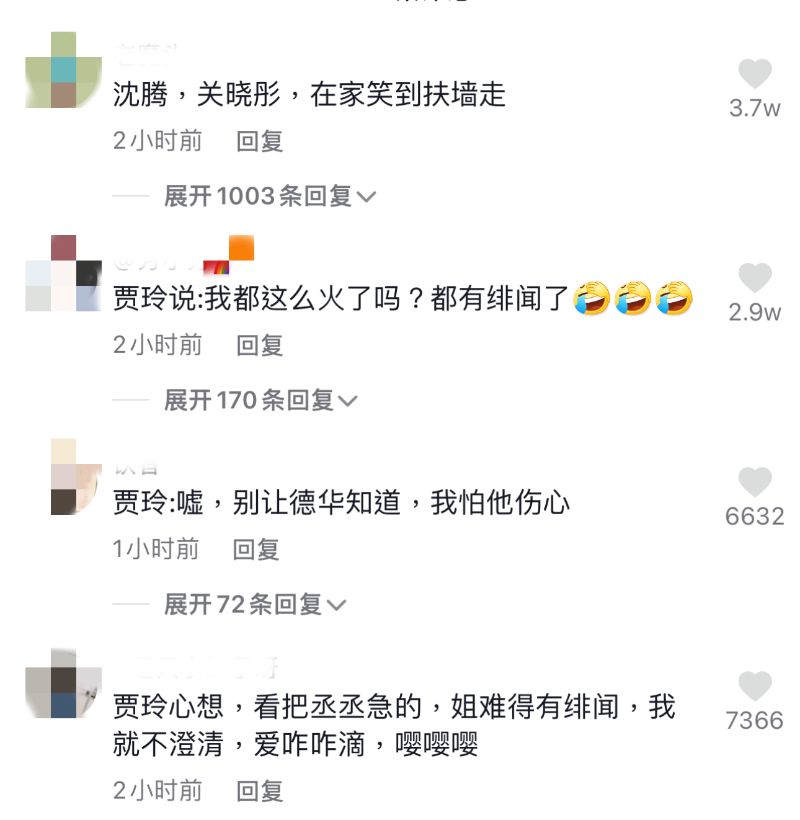Expand the 1003 replies
This screenshot has width=800, height=820.
click(x=270, y=196)
